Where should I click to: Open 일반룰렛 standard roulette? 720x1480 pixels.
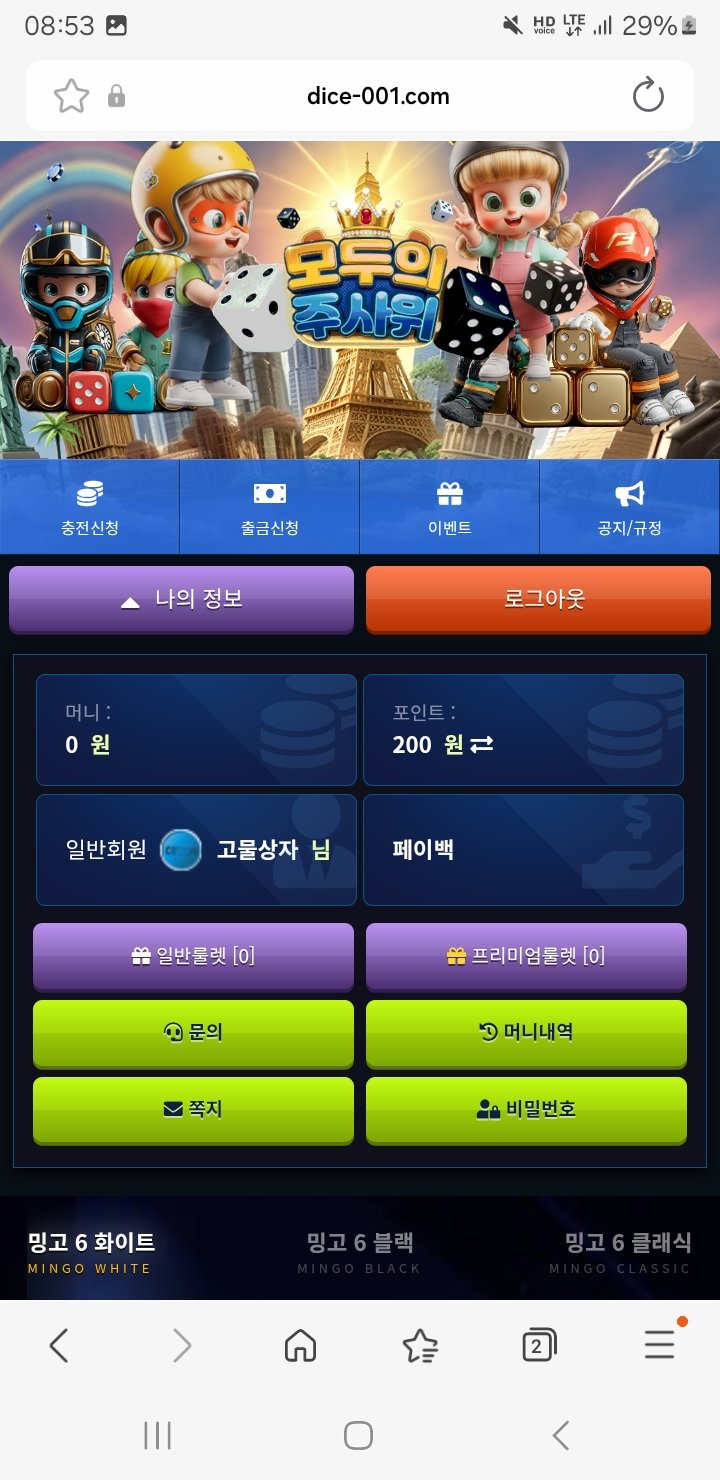(x=193, y=956)
